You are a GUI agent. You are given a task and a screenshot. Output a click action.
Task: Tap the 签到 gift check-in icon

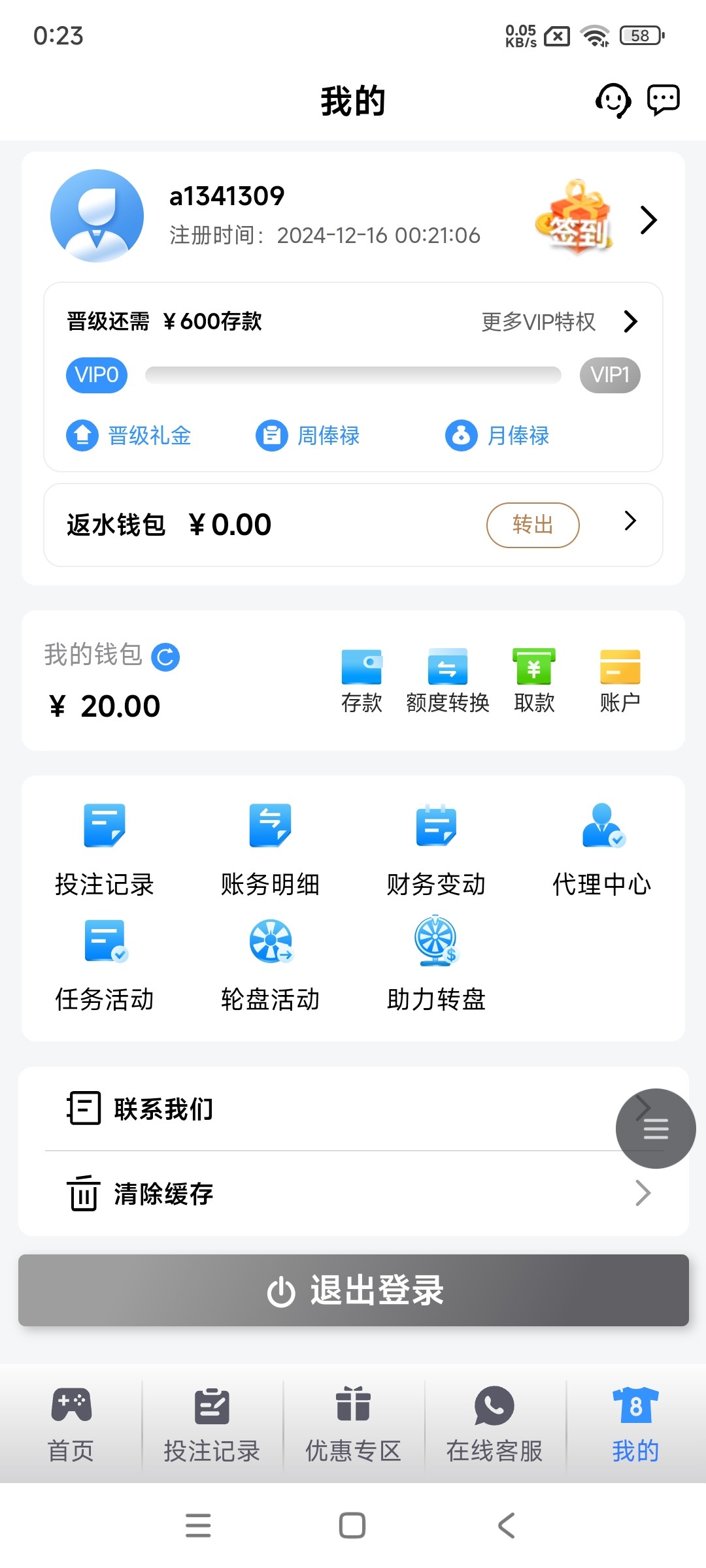[x=575, y=218]
